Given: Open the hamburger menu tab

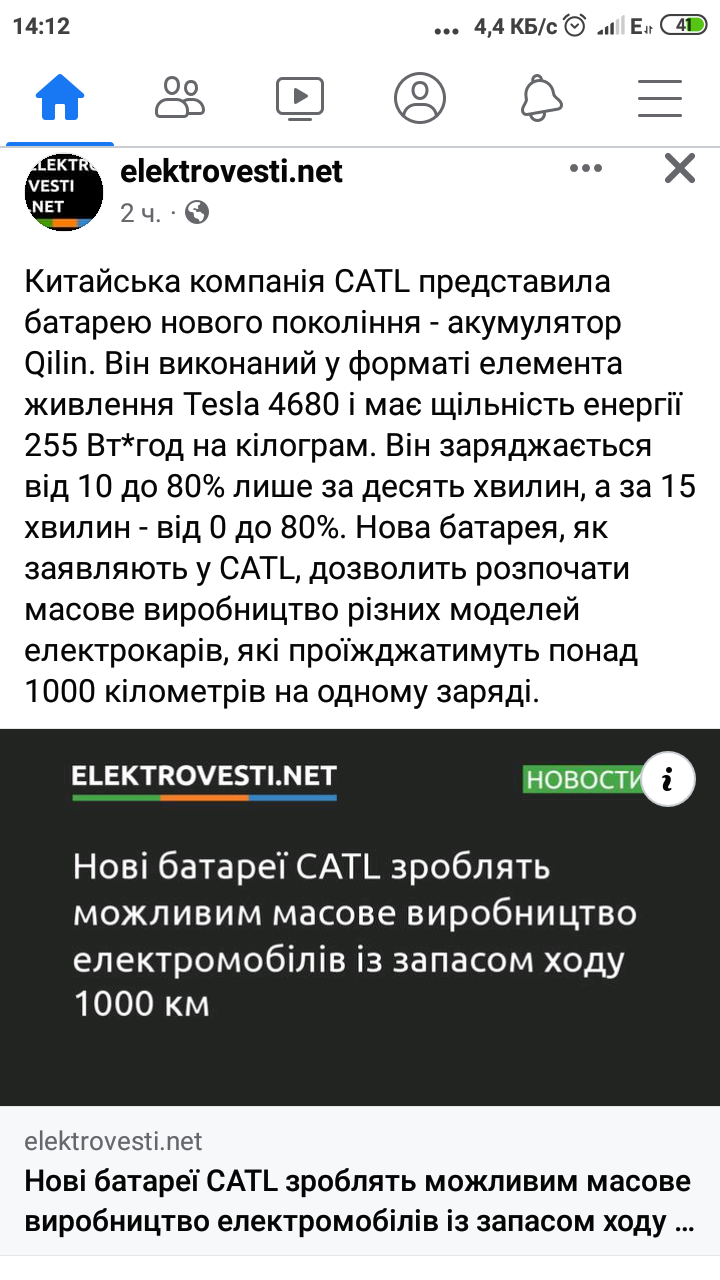Looking at the screenshot, I should click(660, 98).
